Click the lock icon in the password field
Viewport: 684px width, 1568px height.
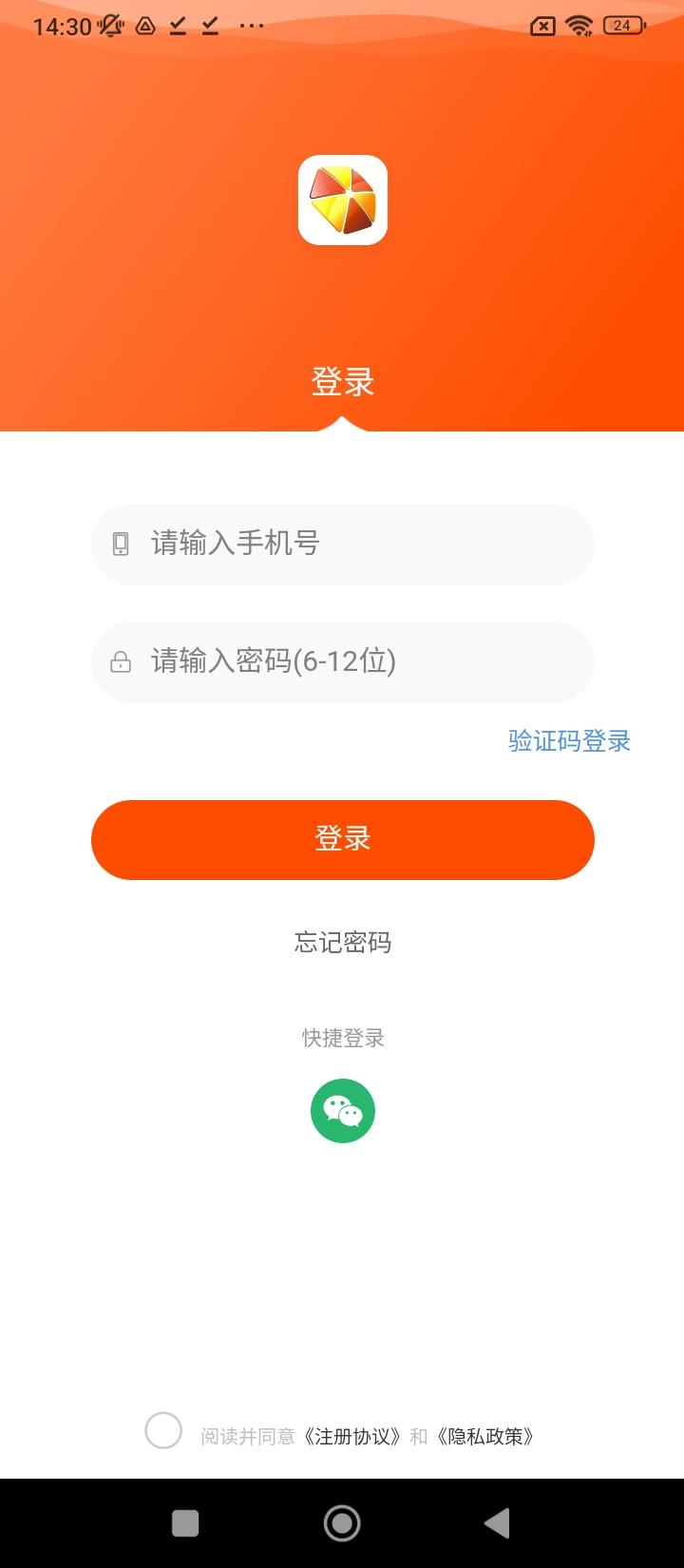click(x=122, y=662)
